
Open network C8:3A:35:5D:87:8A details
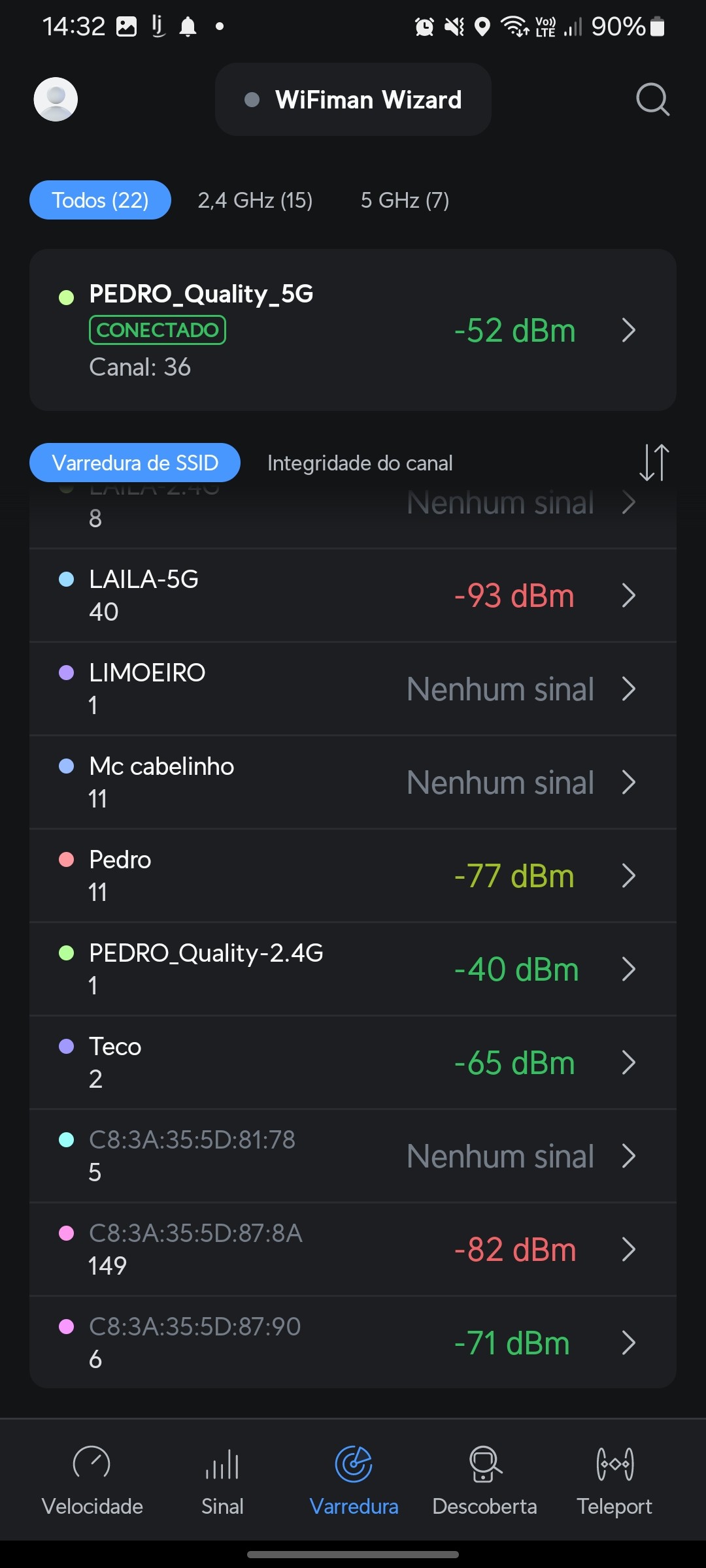click(x=353, y=1249)
